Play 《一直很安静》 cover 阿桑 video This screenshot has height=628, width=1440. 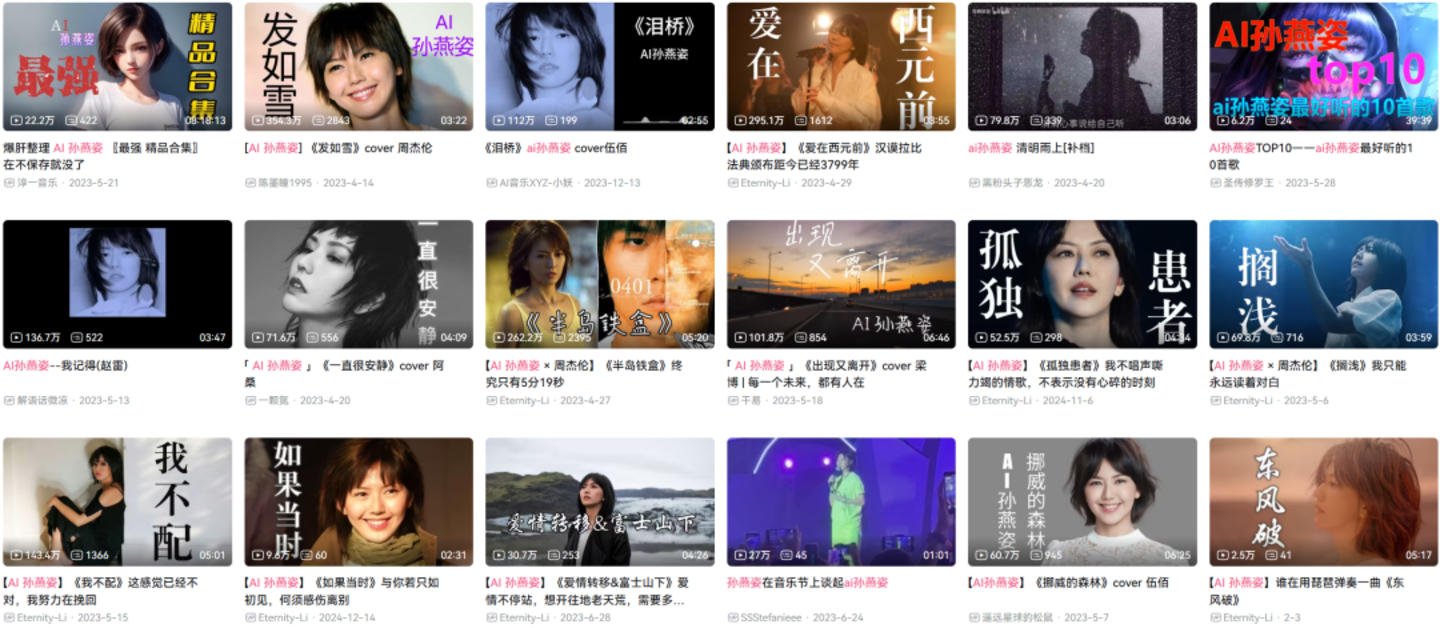358,284
